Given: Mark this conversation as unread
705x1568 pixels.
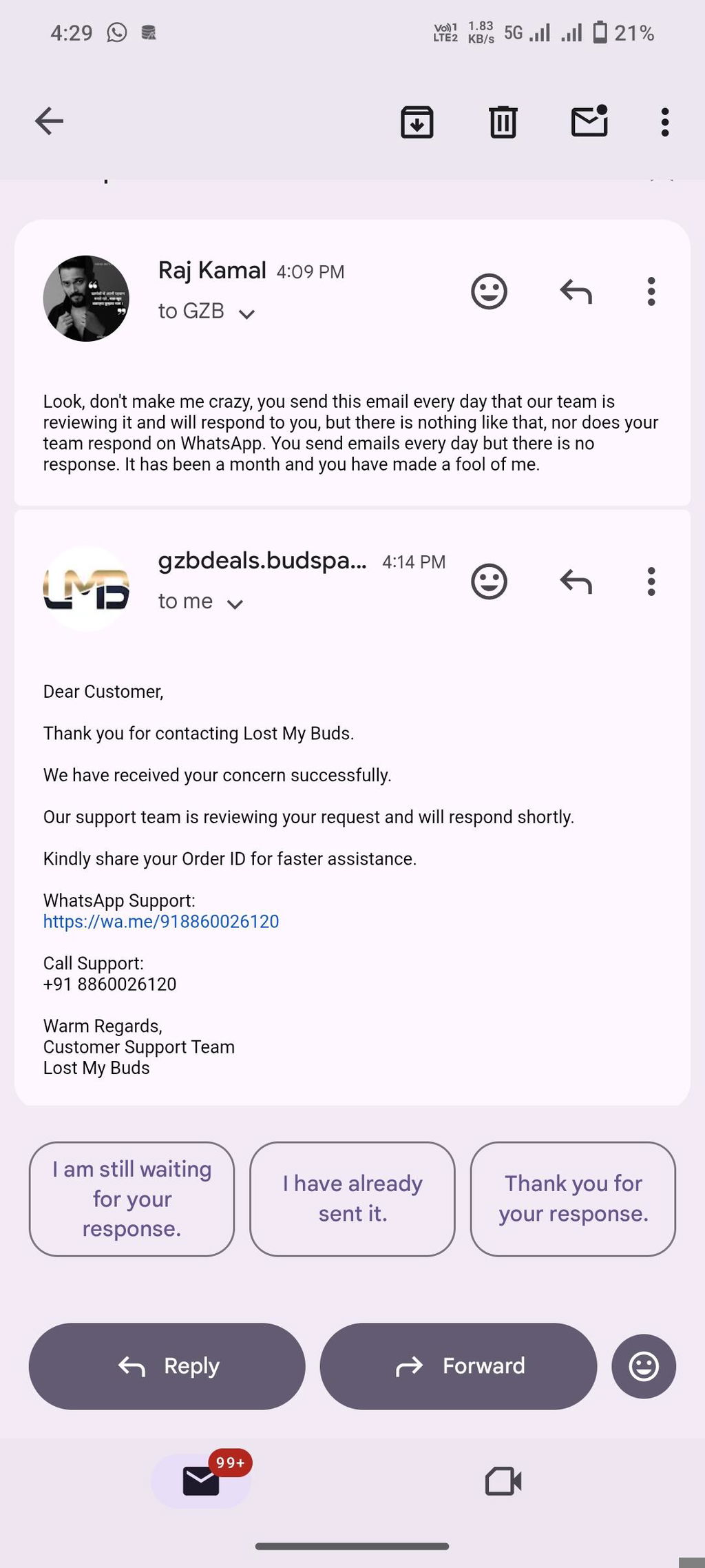Looking at the screenshot, I should [x=590, y=121].
